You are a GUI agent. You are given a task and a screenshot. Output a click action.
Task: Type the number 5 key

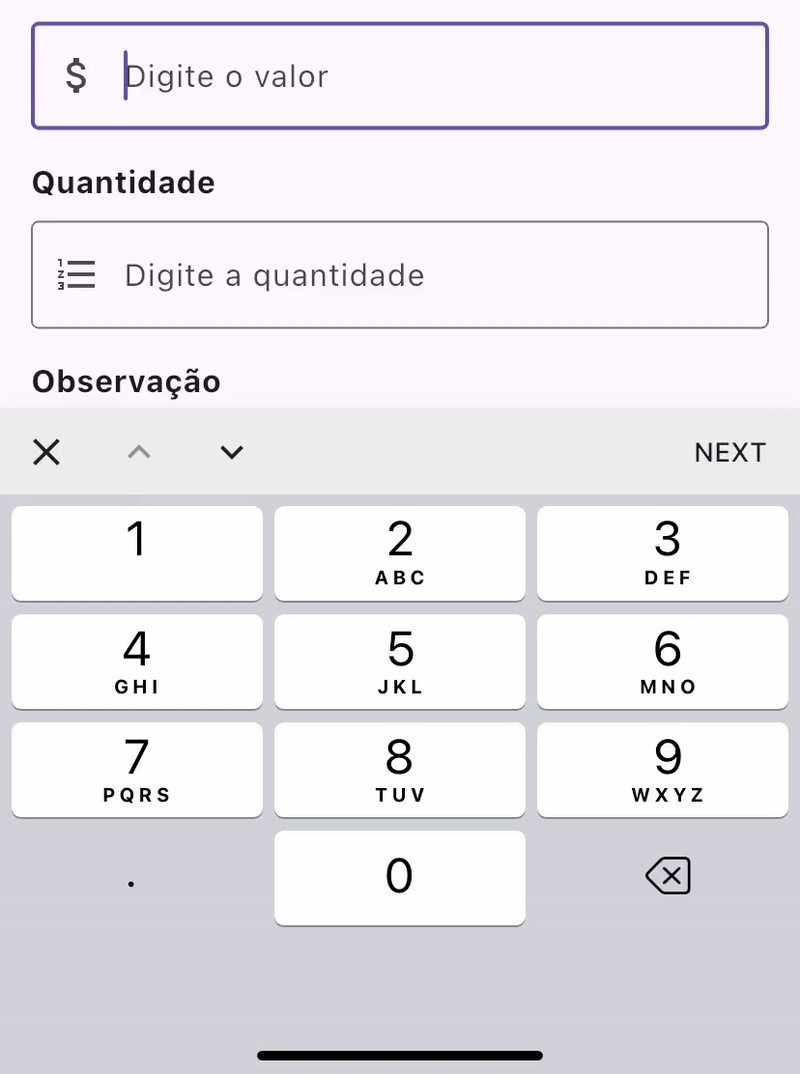[x=400, y=661]
